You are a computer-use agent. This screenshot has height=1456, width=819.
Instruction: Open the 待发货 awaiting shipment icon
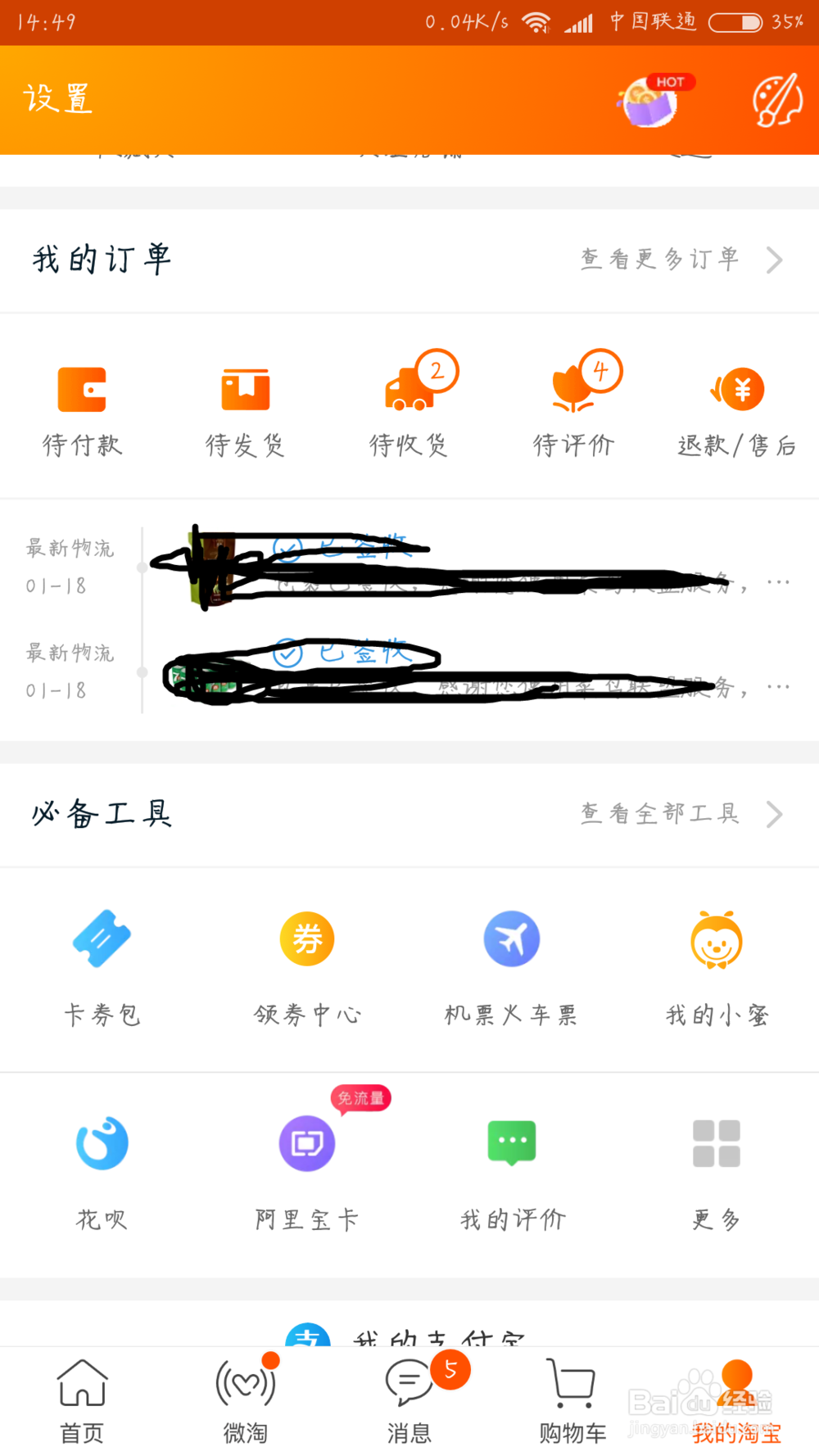point(246,405)
